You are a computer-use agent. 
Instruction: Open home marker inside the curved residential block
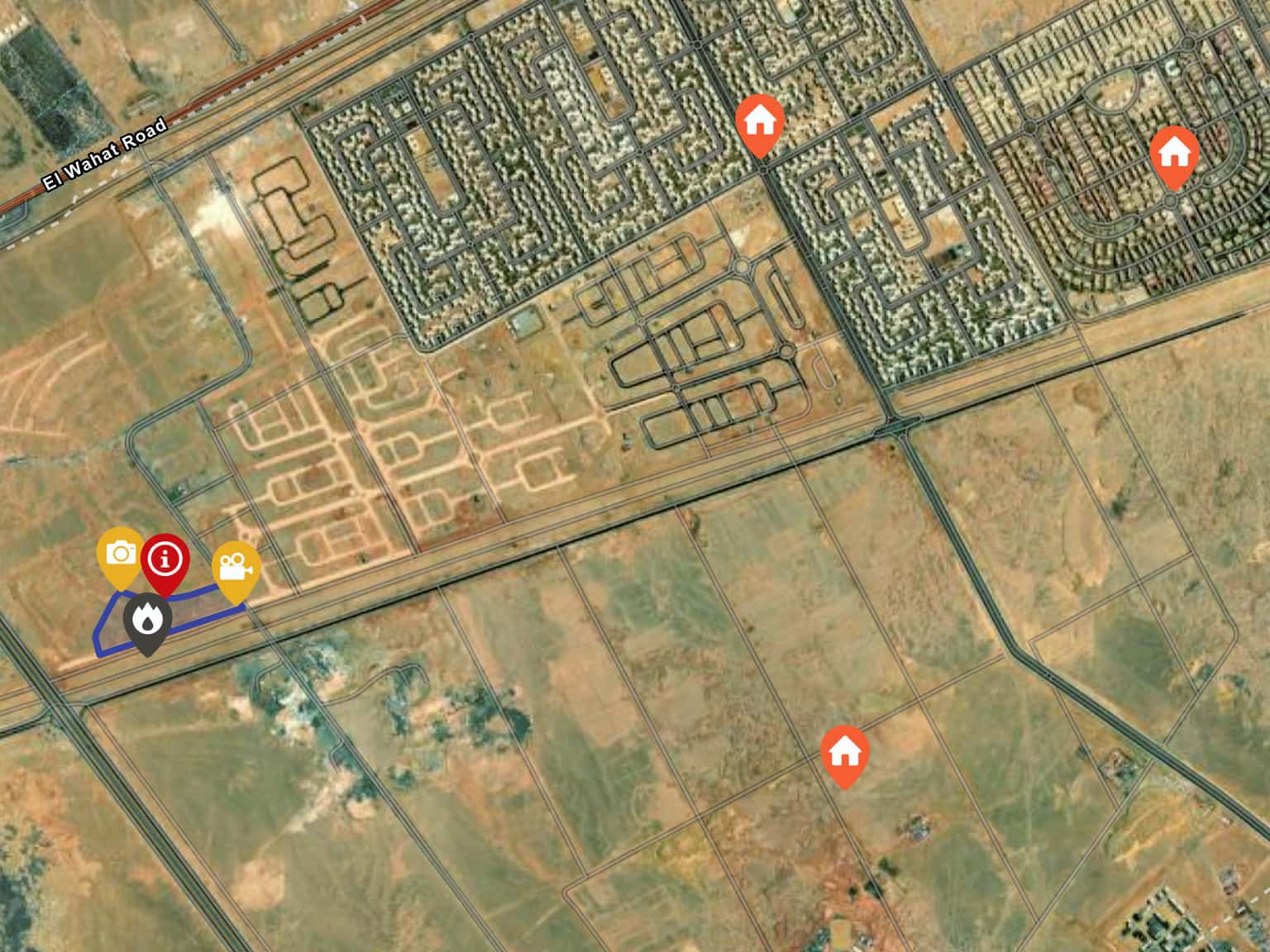[x=1174, y=153]
